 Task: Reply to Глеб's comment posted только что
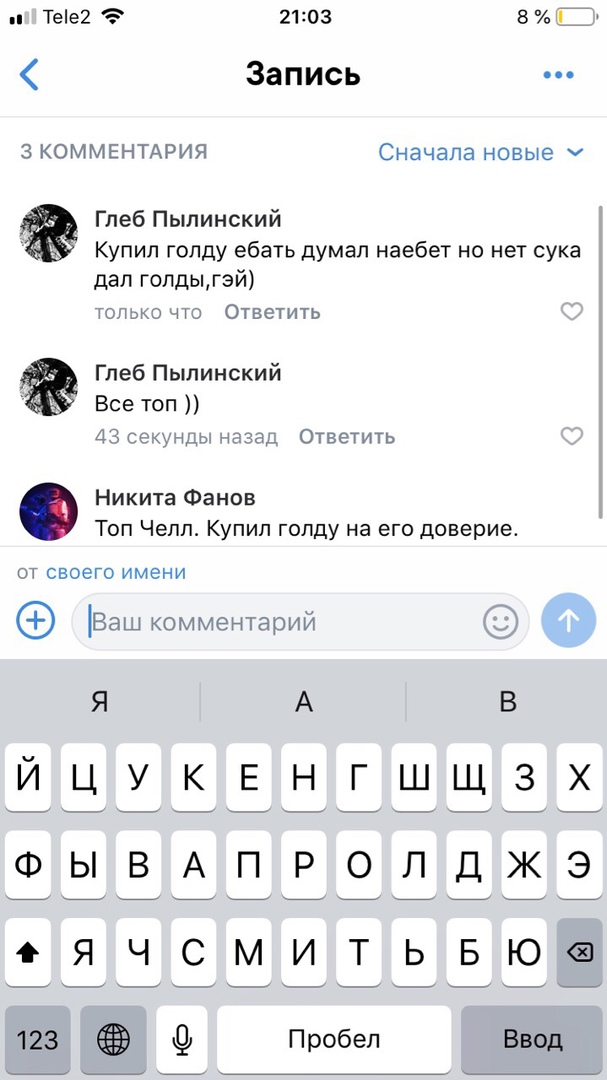point(272,312)
